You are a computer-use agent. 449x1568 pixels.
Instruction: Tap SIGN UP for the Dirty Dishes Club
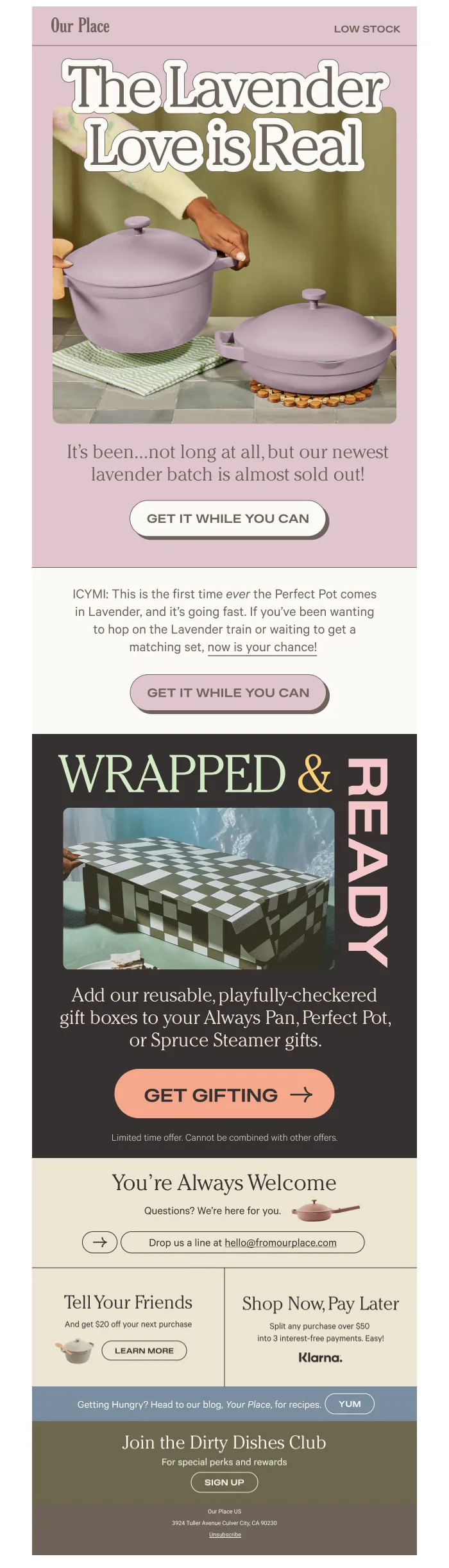click(x=224, y=1482)
